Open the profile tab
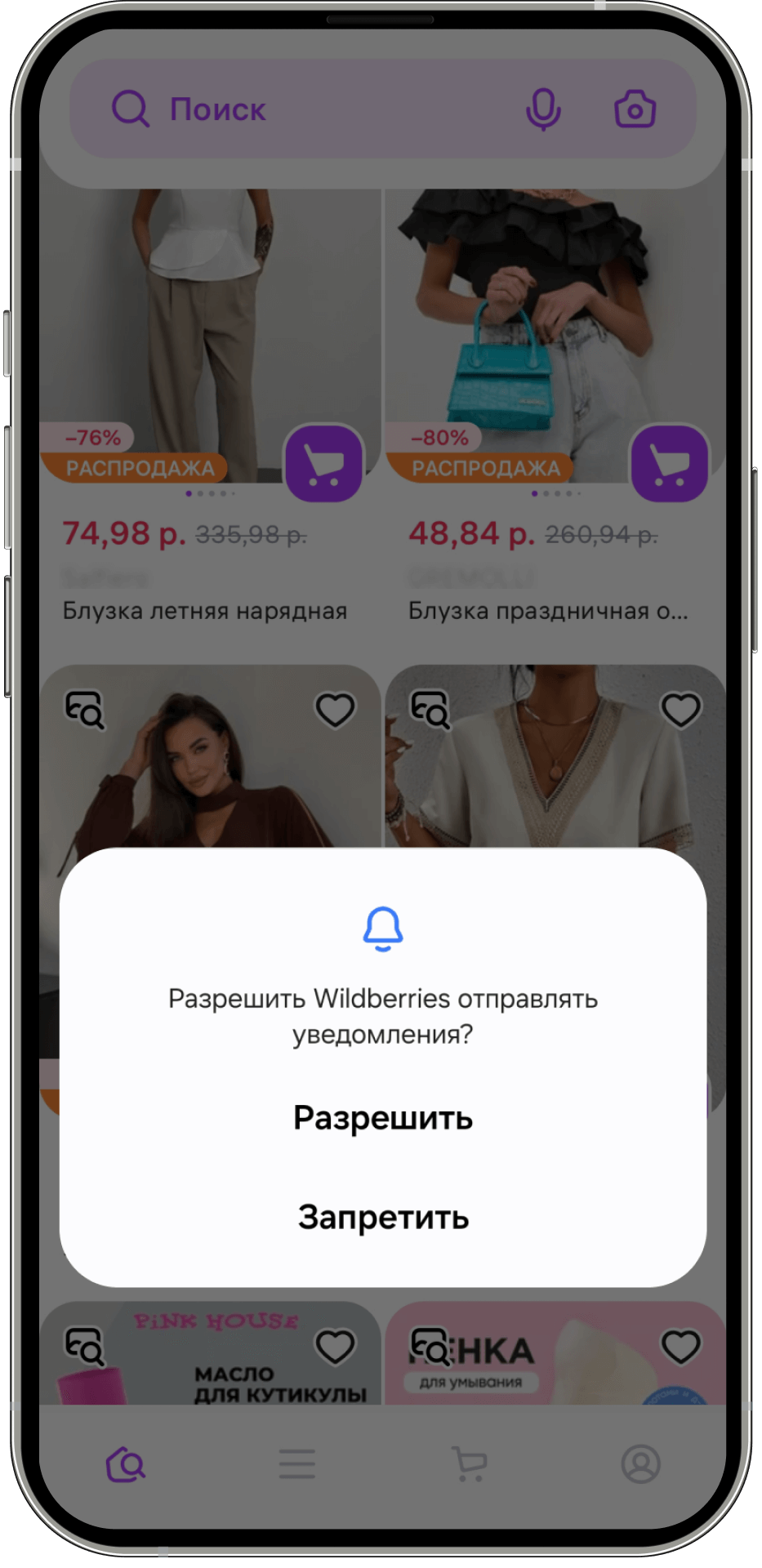The image size is (762, 1568). [640, 1464]
